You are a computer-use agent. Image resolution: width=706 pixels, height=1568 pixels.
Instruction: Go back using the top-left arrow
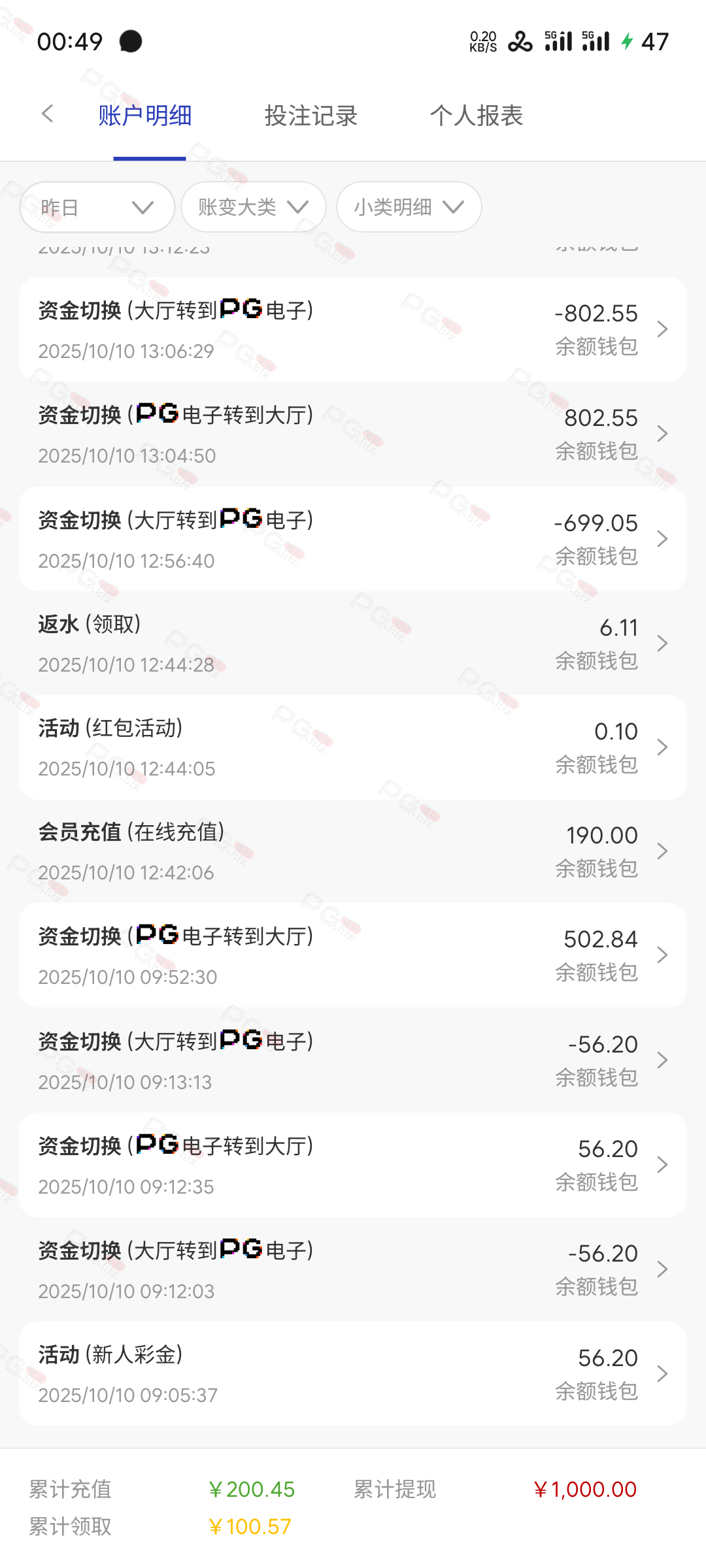[x=47, y=114]
